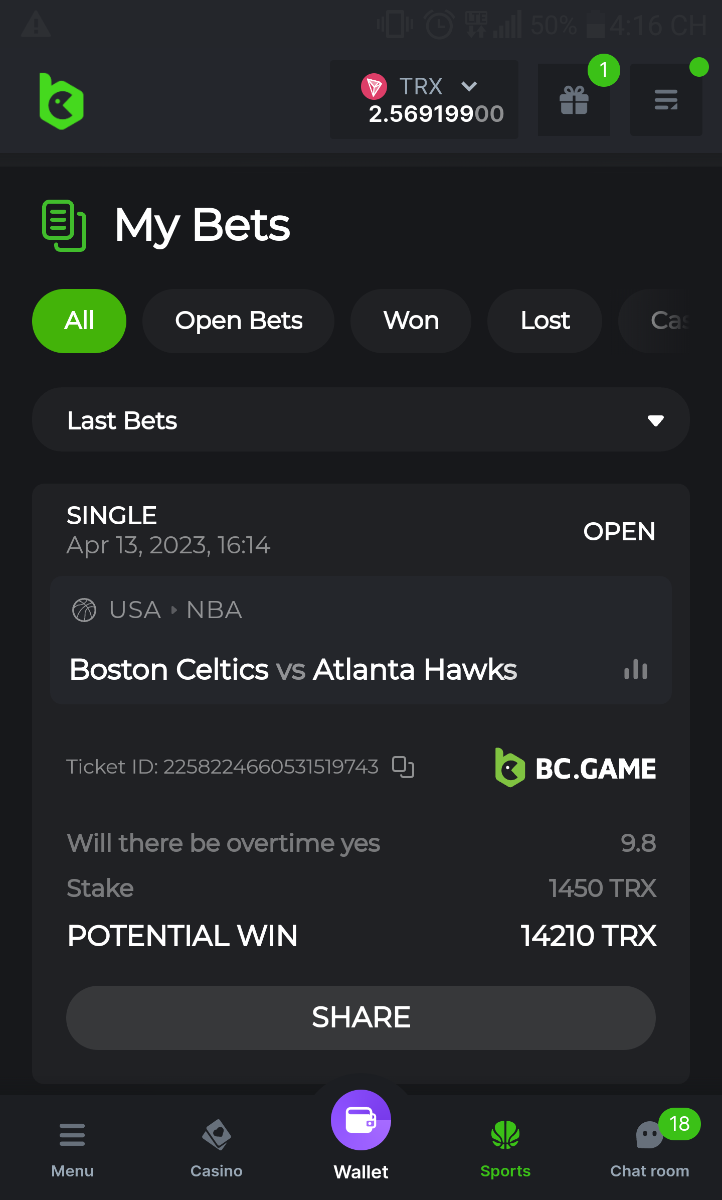Switch to Open Bets filter
This screenshot has height=1200, width=722.
pos(238,321)
